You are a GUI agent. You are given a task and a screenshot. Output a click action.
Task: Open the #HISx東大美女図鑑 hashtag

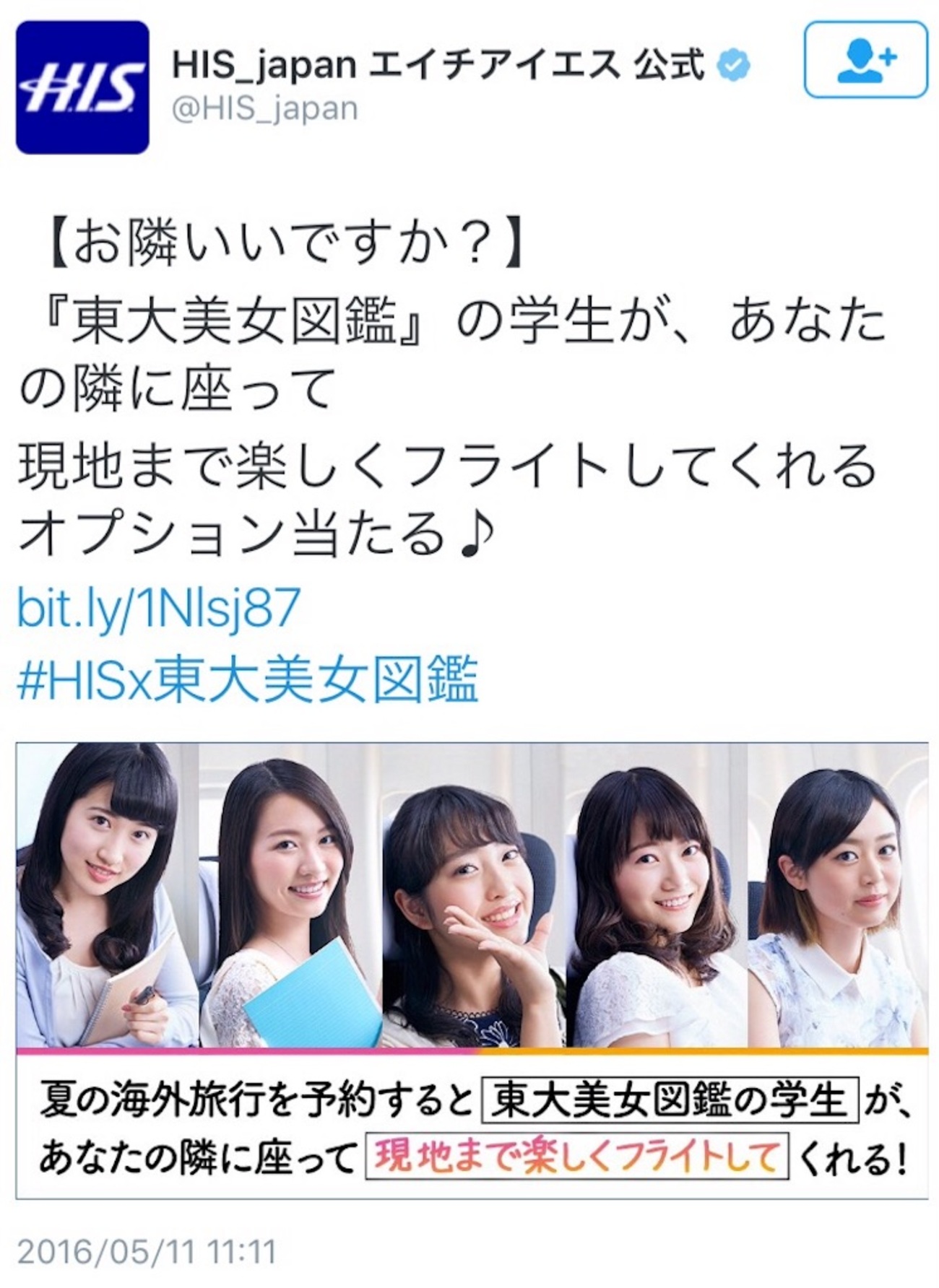coord(247,680)
